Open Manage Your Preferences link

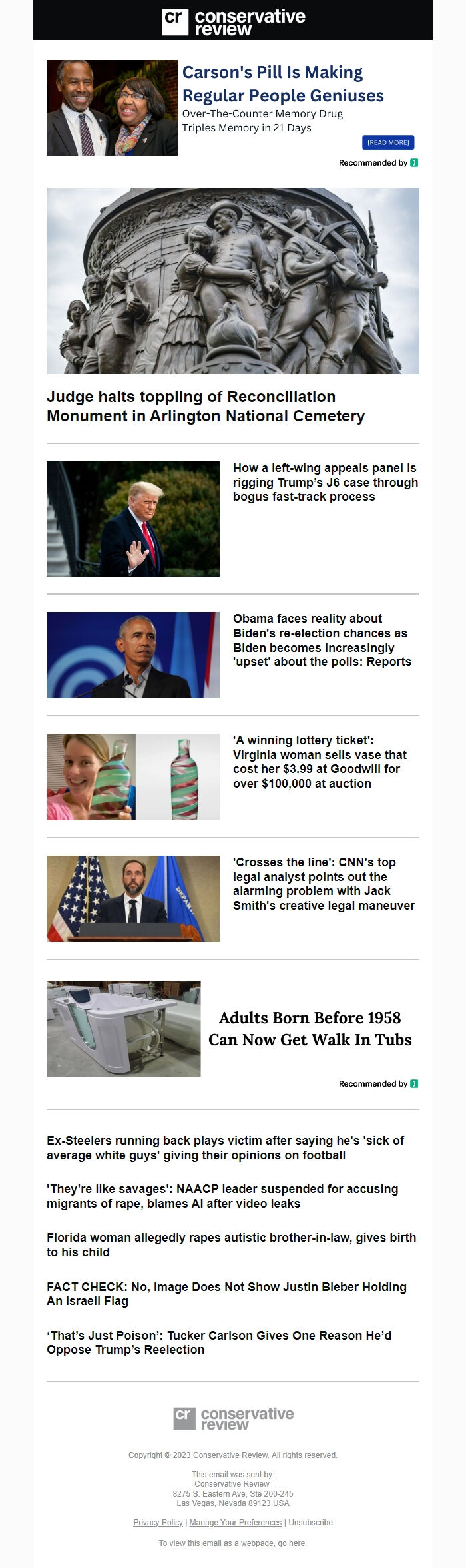[x=235, y=1522]
